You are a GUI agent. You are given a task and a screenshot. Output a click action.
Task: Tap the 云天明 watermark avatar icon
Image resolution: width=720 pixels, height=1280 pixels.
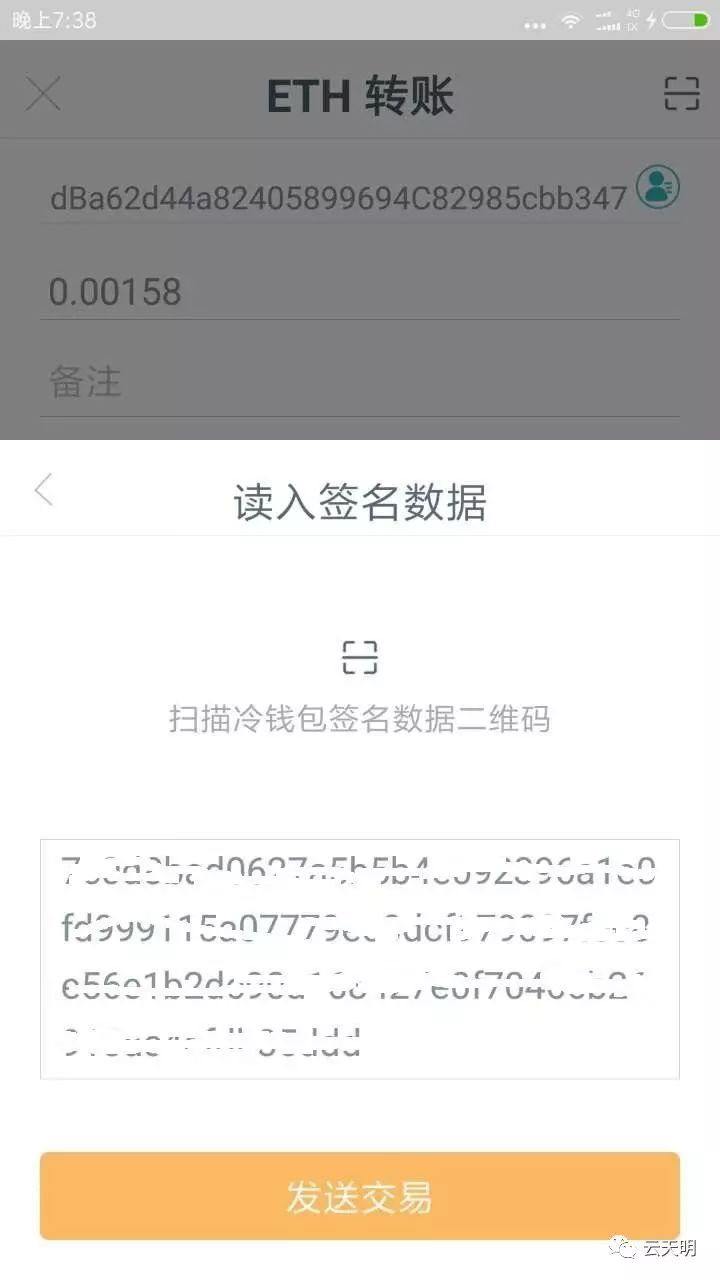(x=625, y=1247)
